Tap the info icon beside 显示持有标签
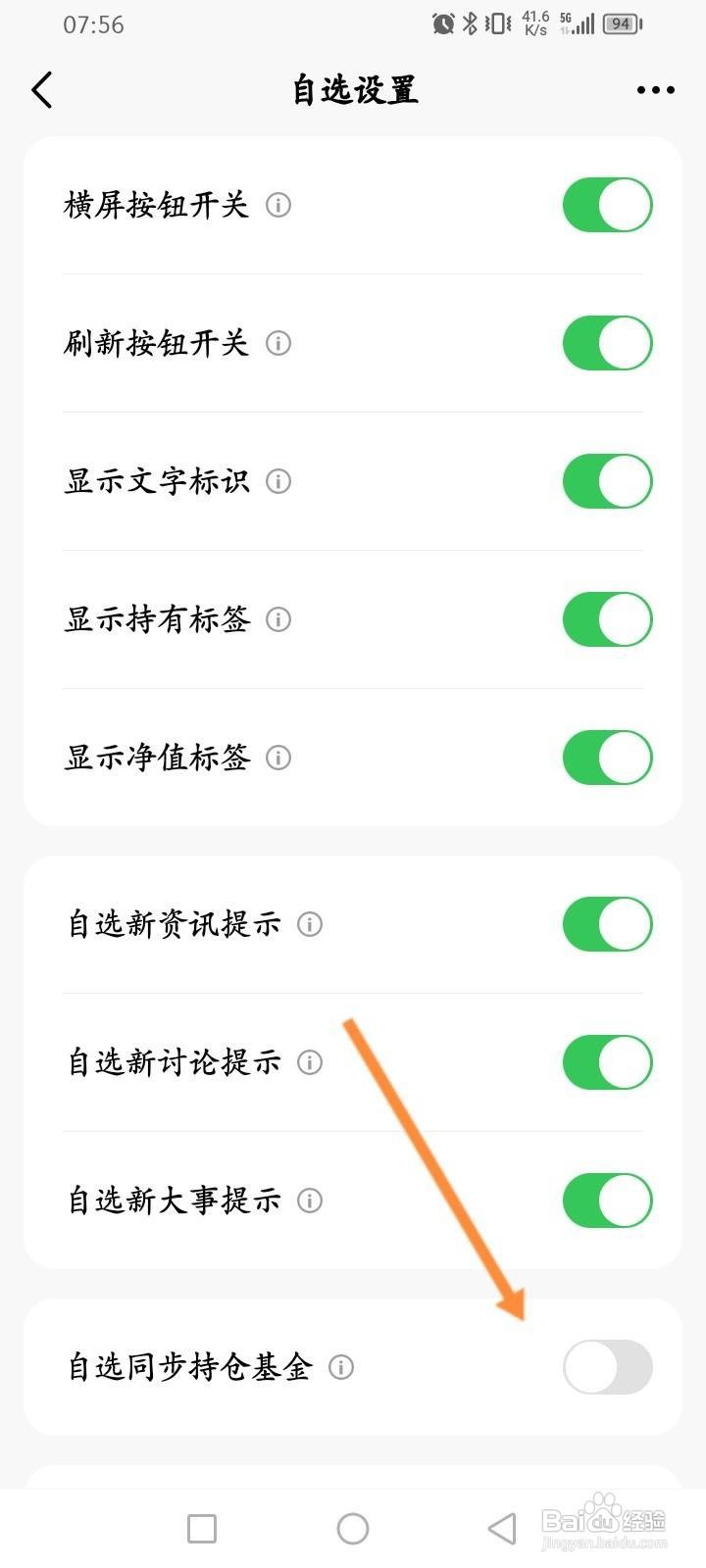Image resolution: width=706 pixels, height=1568 pixels. tap(278, 620)
